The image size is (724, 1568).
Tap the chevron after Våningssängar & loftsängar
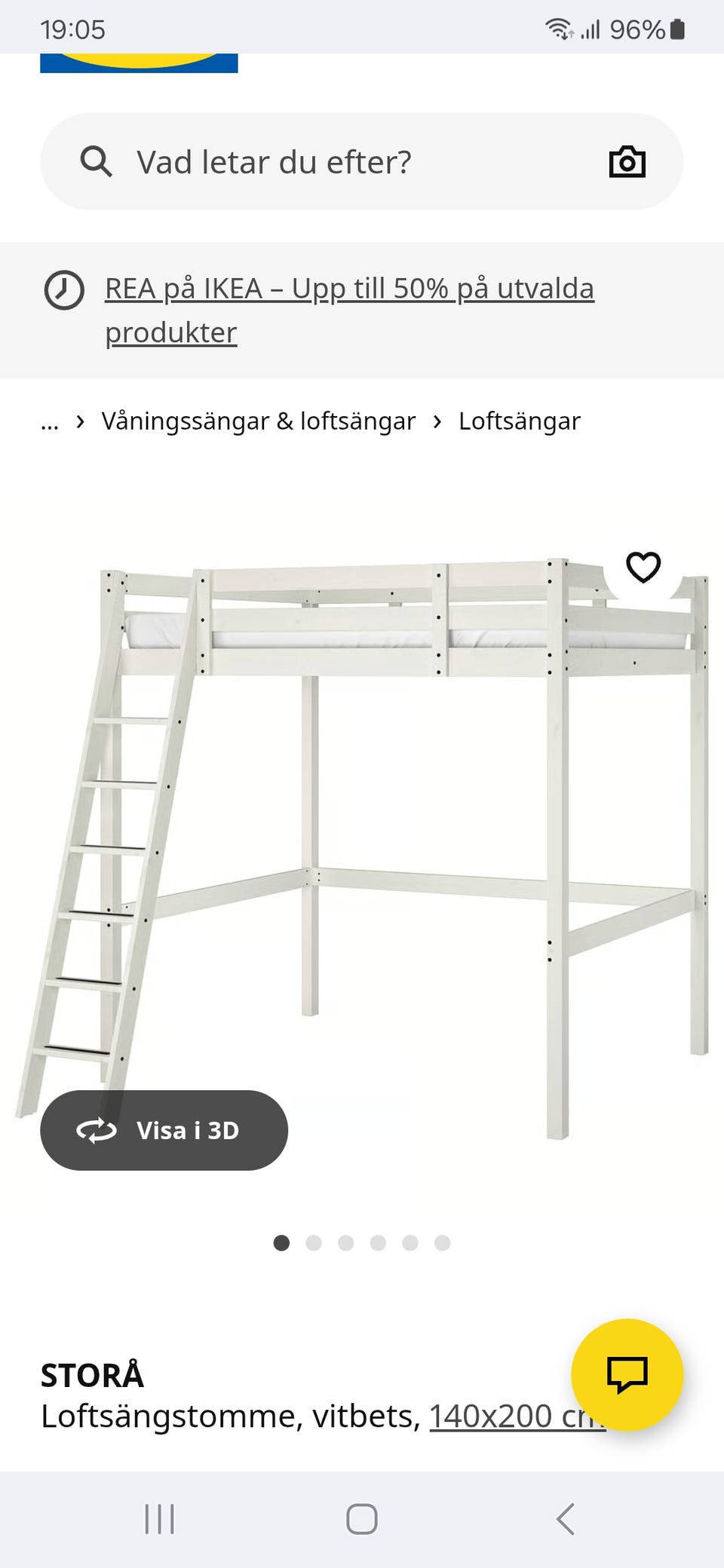(x=437, y=421)
